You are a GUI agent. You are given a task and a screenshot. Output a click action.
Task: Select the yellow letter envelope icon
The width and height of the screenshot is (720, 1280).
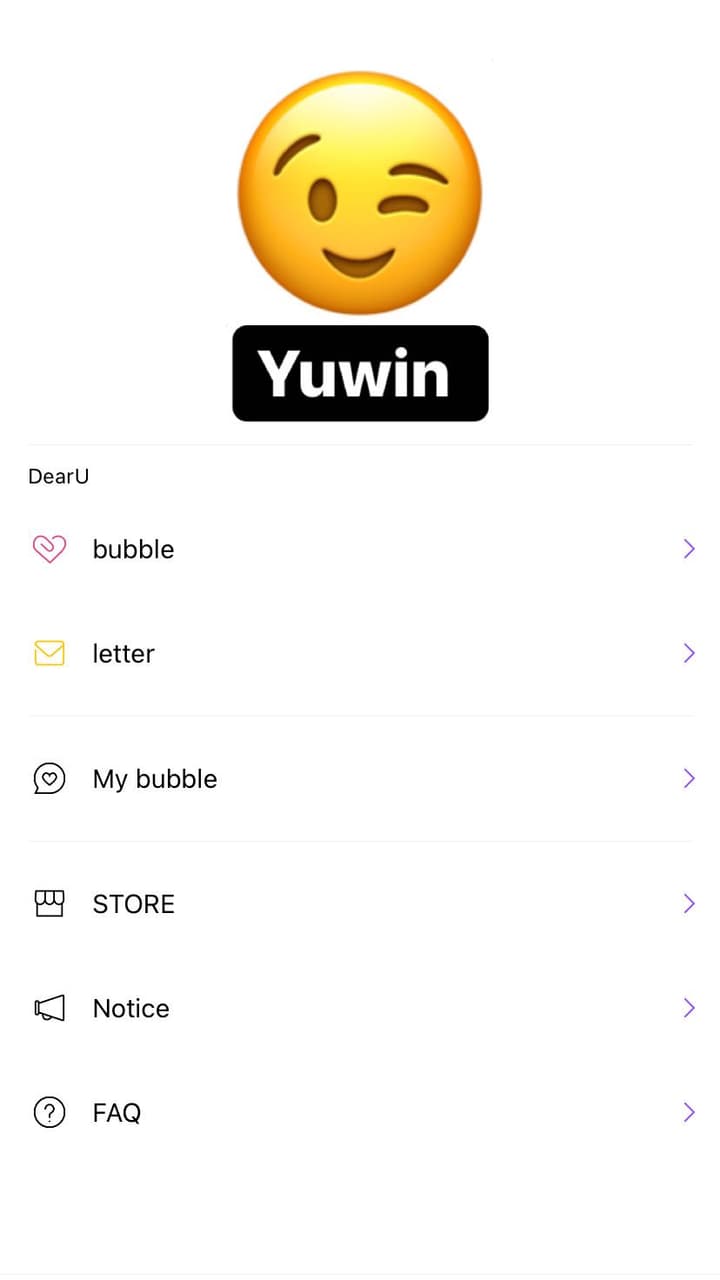(x=48, y=653)
